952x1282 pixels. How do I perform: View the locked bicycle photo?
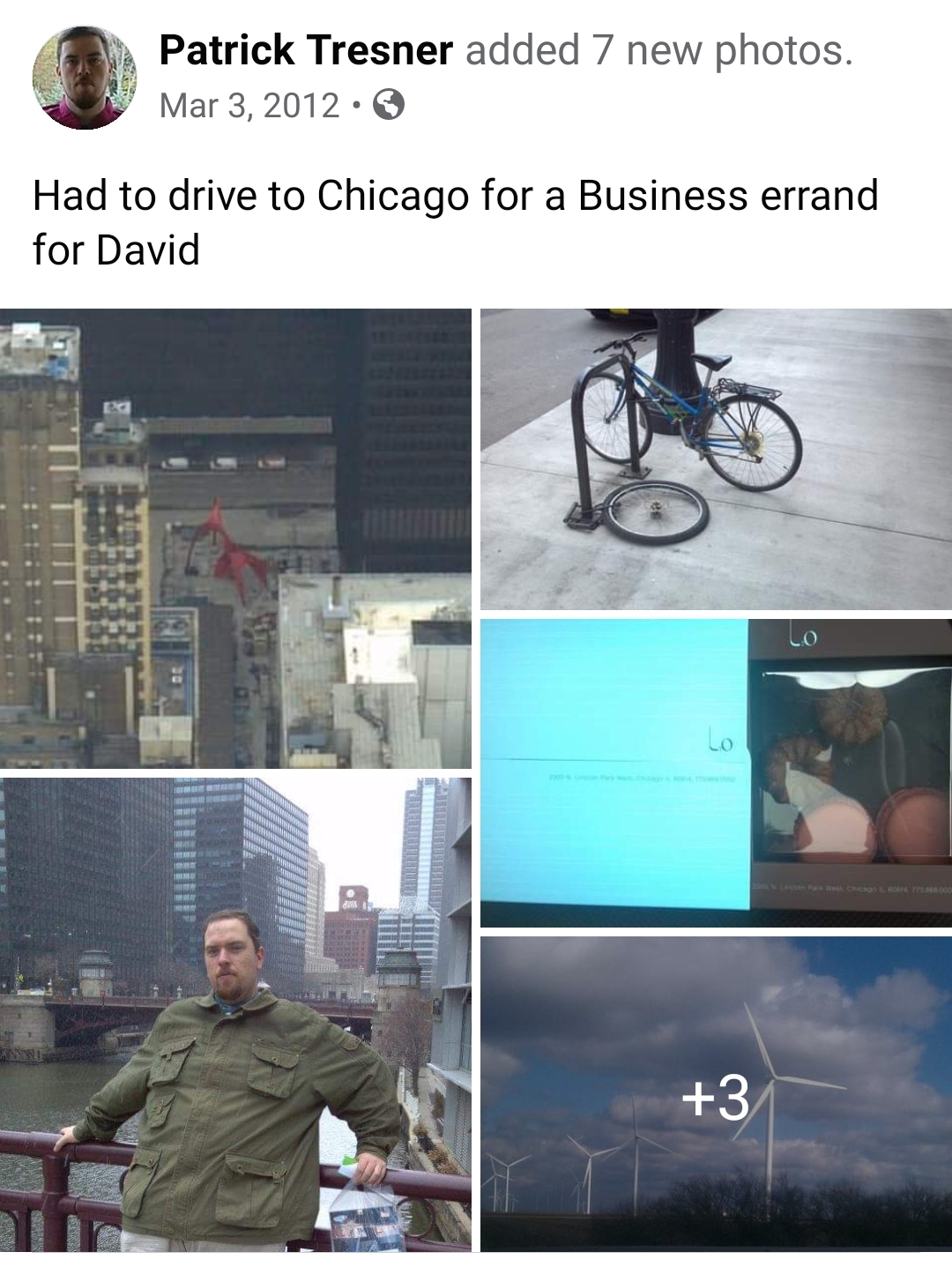pos(716,458)
